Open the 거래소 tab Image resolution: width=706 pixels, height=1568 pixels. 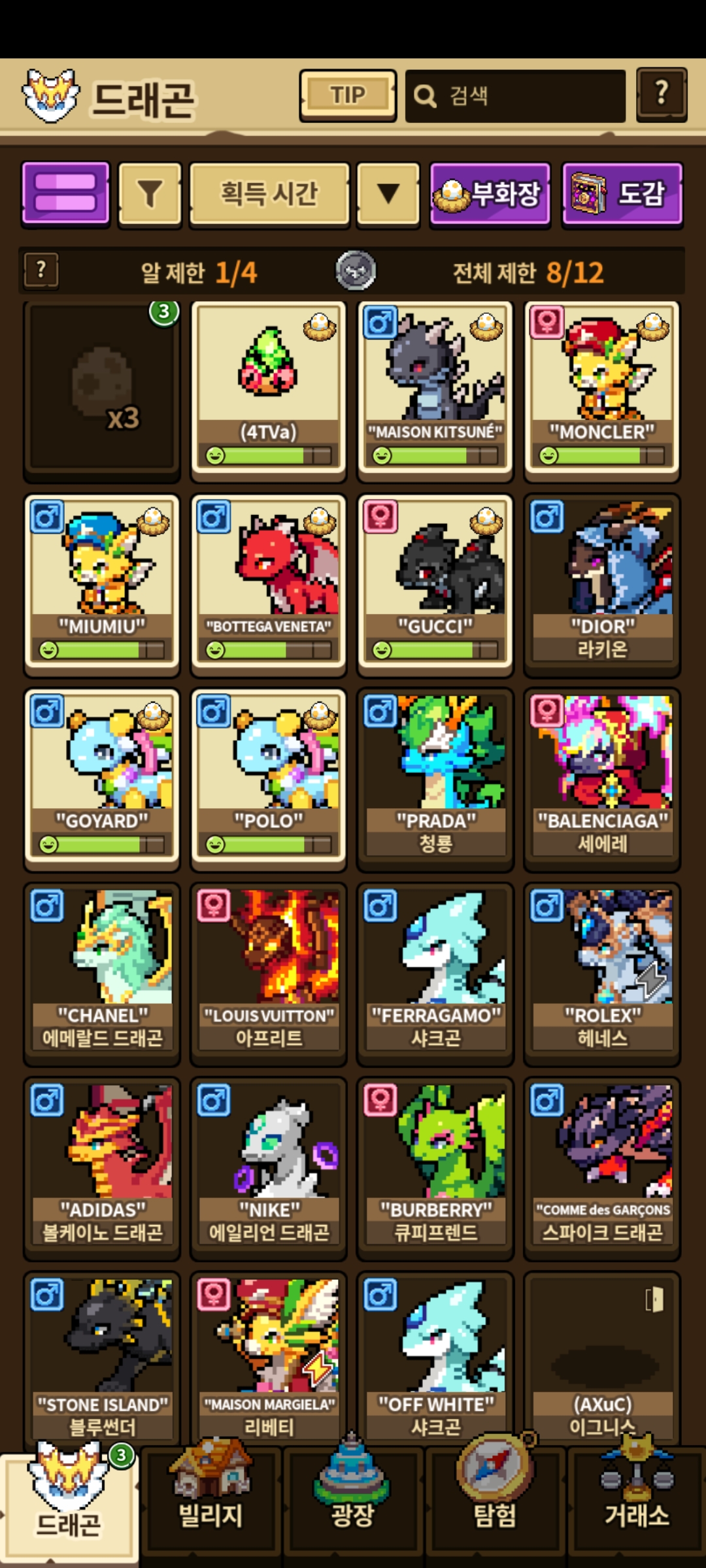coord(637,1503)
